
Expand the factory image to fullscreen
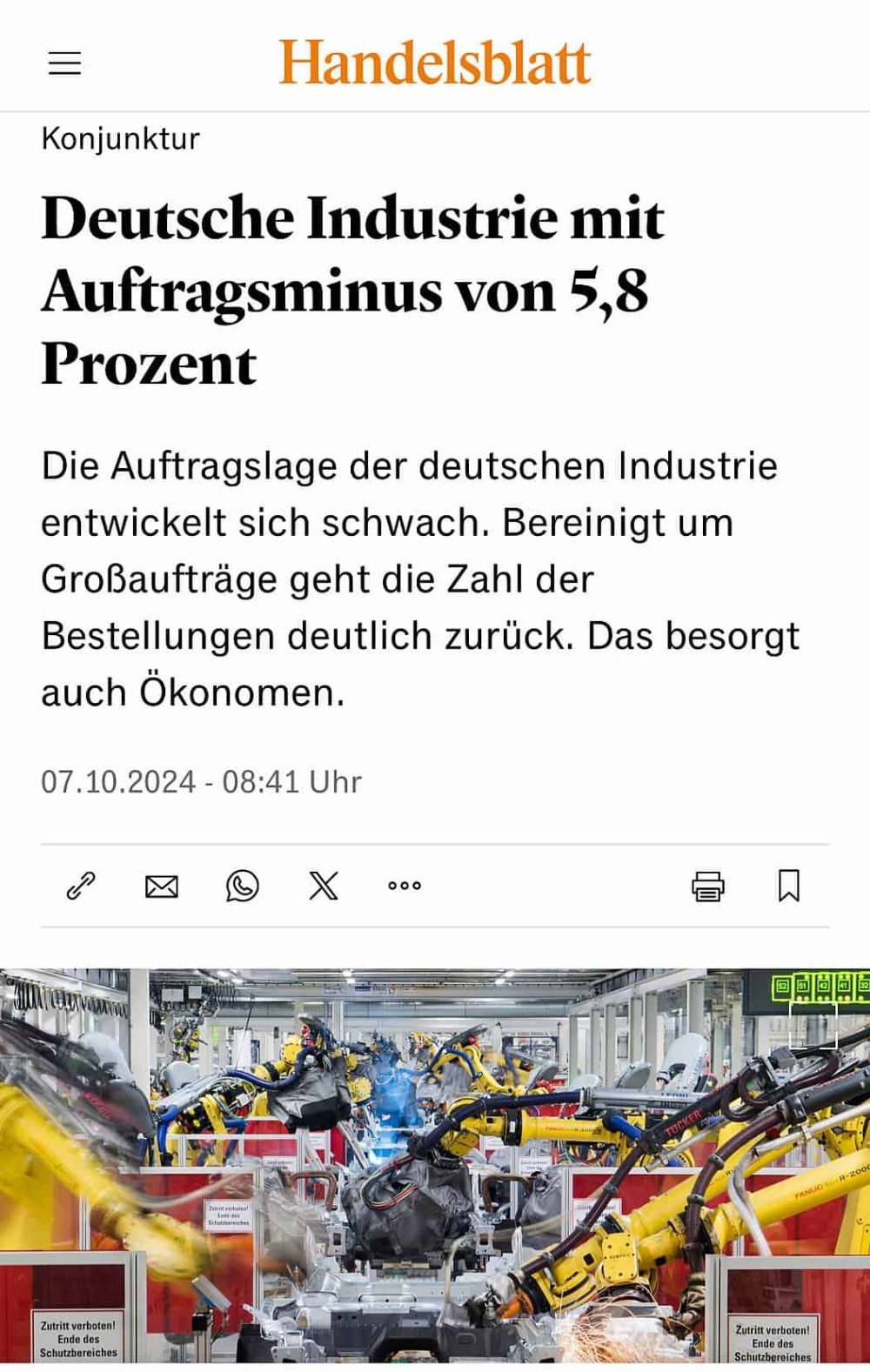(x=813, y=1025)
